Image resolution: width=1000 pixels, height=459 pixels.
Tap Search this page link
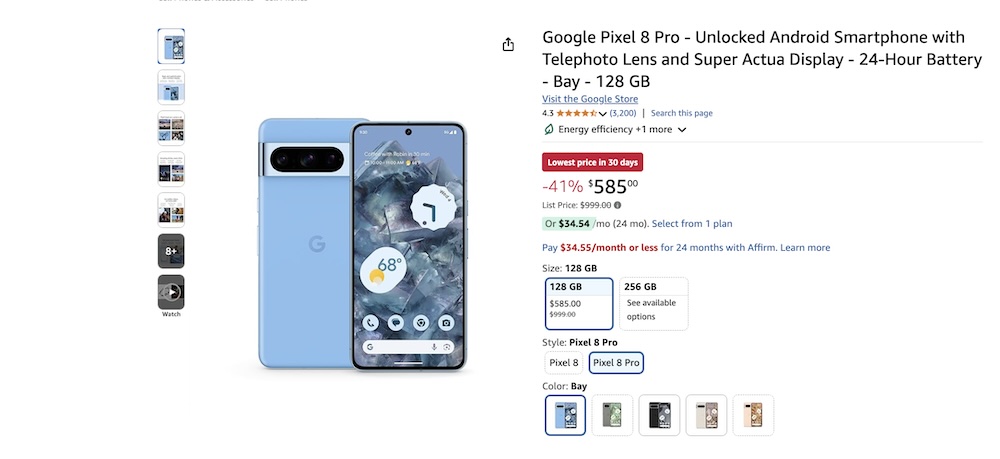[681, 114]
